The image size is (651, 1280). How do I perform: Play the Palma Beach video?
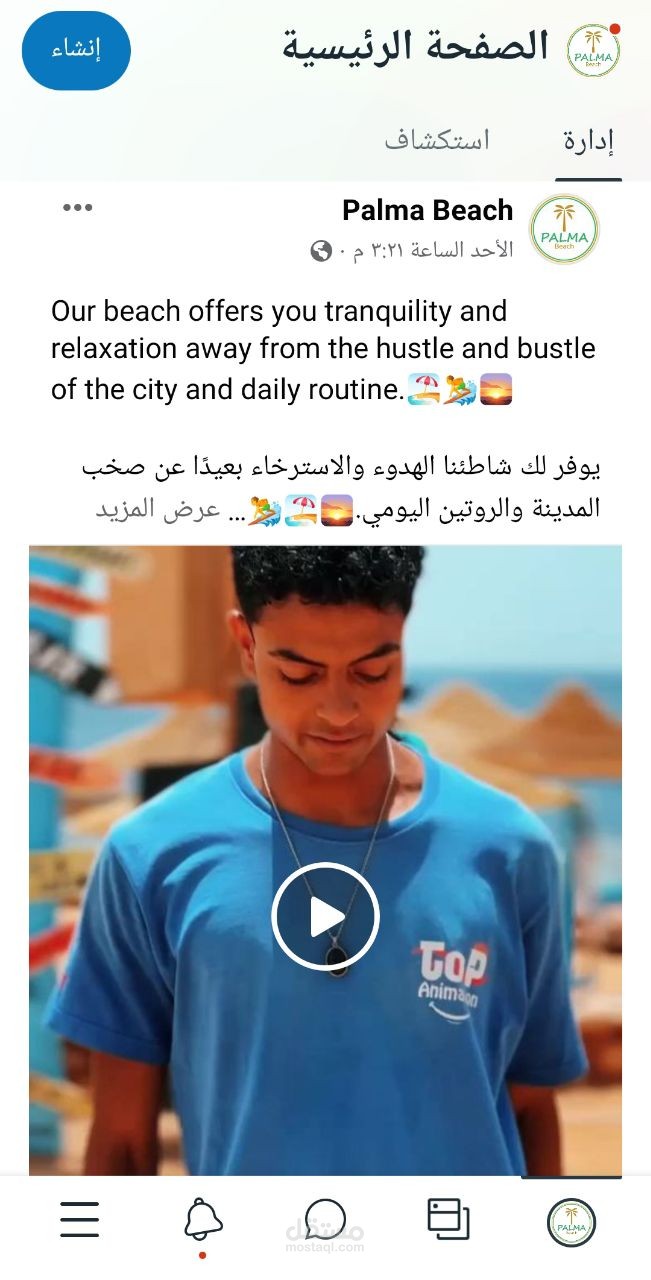pyautogui.click(x=325, y=916)
